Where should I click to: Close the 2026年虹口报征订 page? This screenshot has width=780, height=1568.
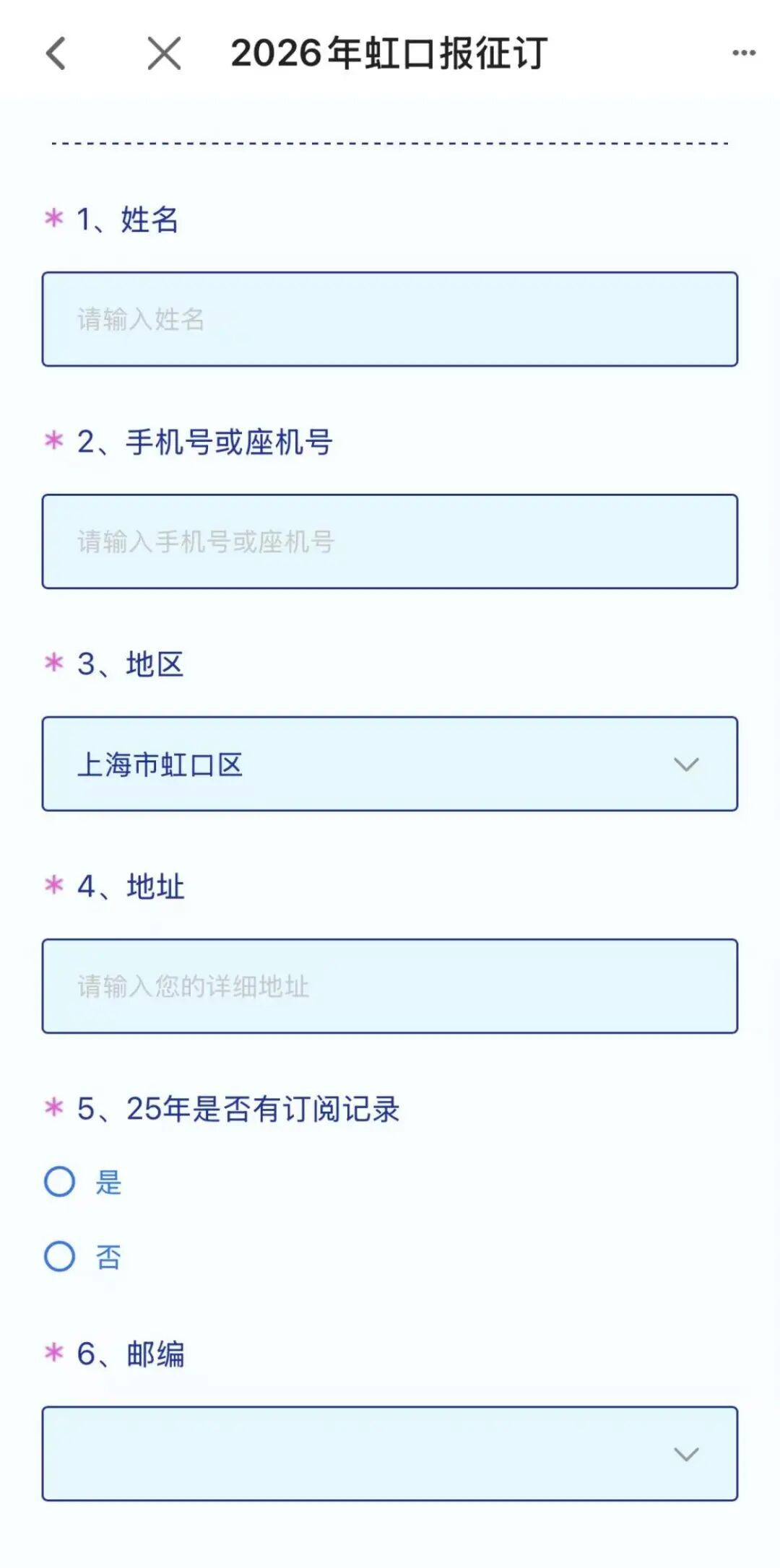point(164,53)
